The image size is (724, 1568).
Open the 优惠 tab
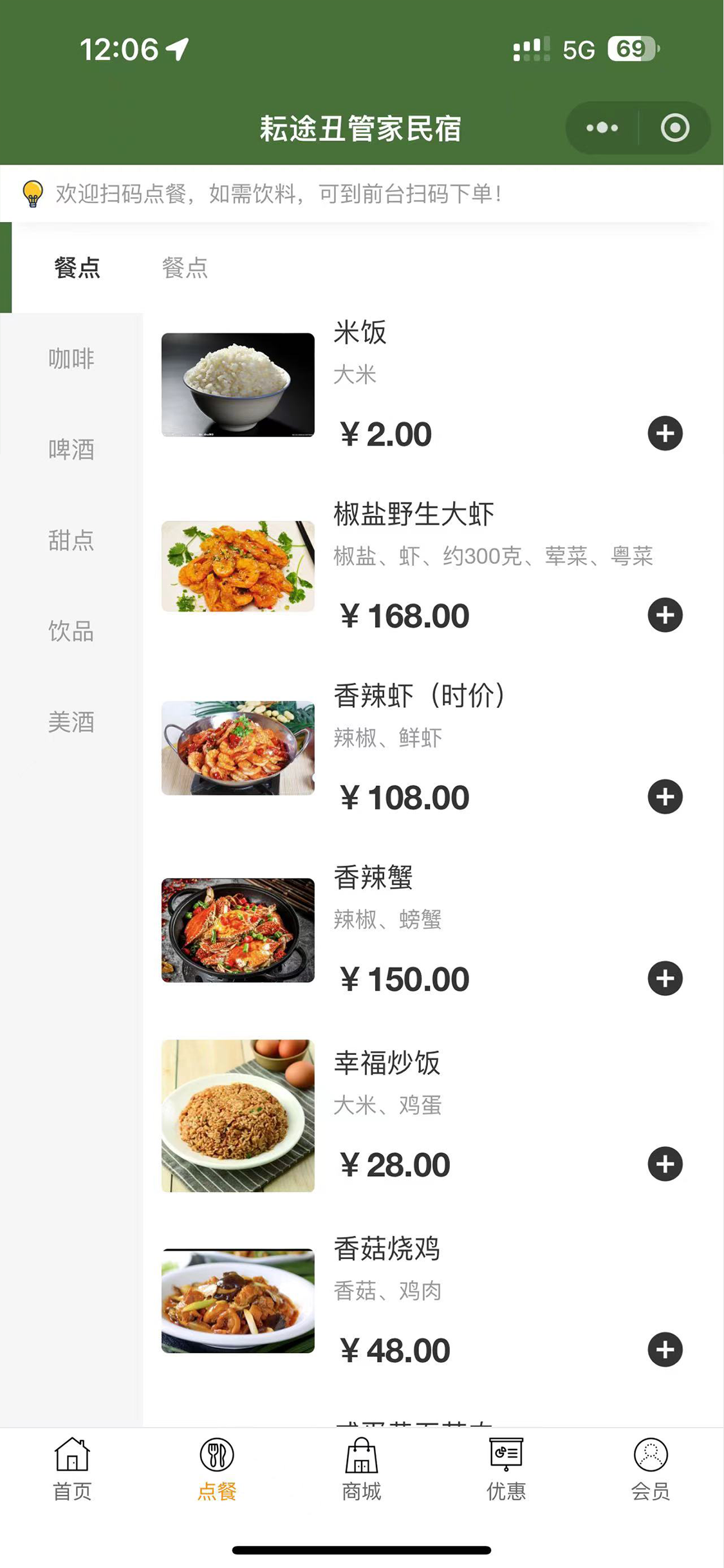(506, 1470)
